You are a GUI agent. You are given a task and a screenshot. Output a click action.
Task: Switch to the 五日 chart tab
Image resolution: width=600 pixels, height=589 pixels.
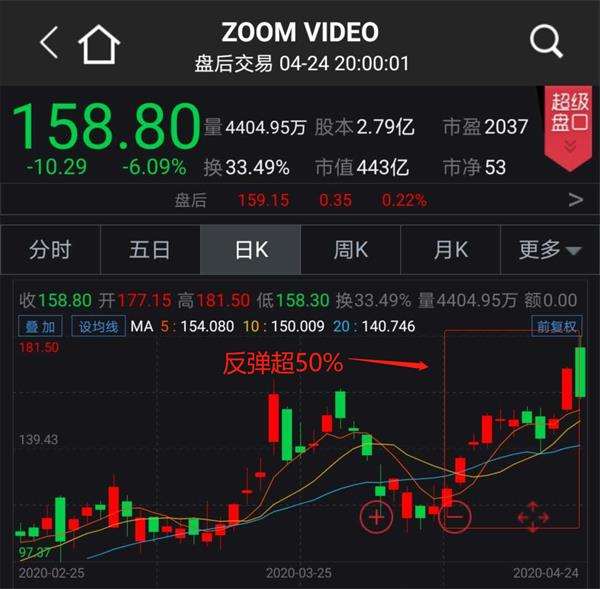pos(150,250)
